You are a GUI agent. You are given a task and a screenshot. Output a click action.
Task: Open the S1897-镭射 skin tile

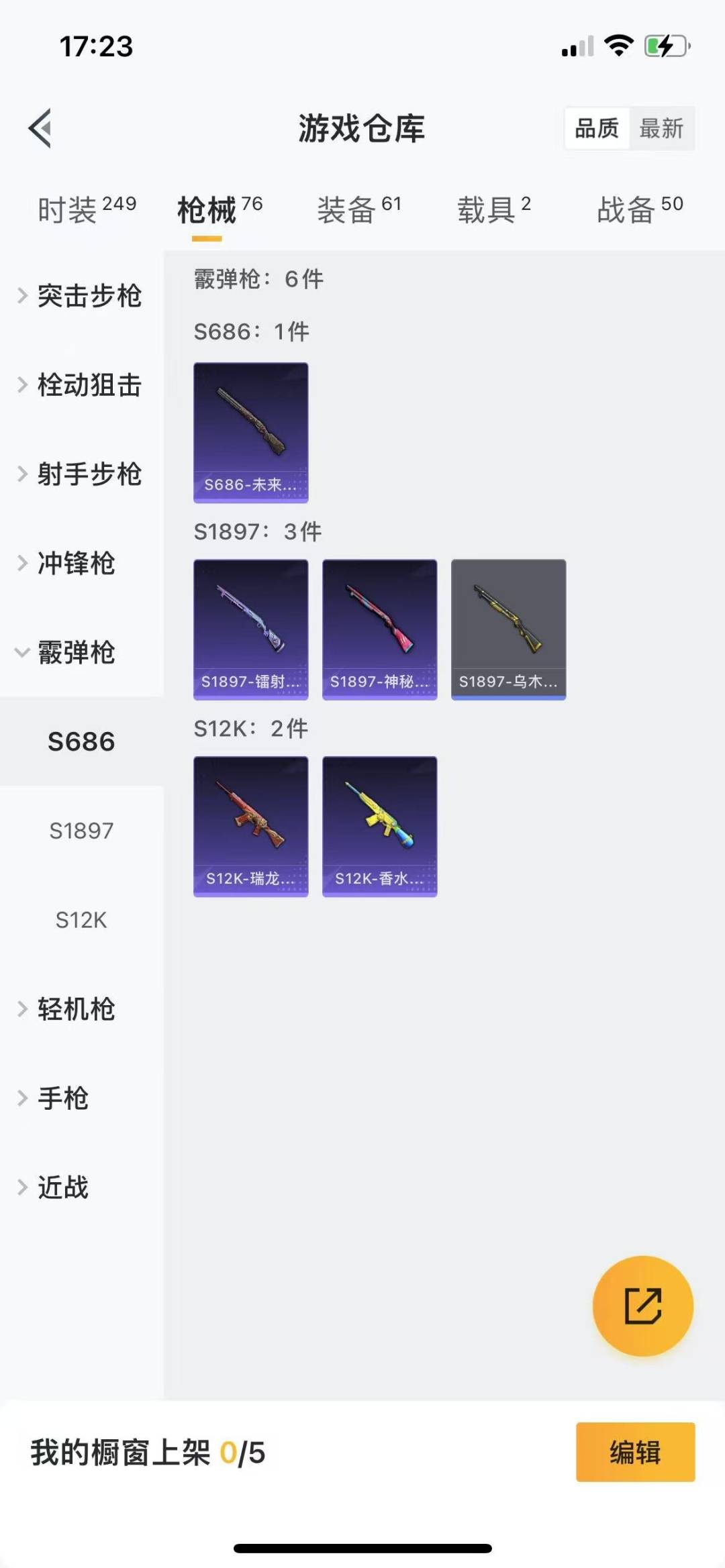click(x=251, y=629)
